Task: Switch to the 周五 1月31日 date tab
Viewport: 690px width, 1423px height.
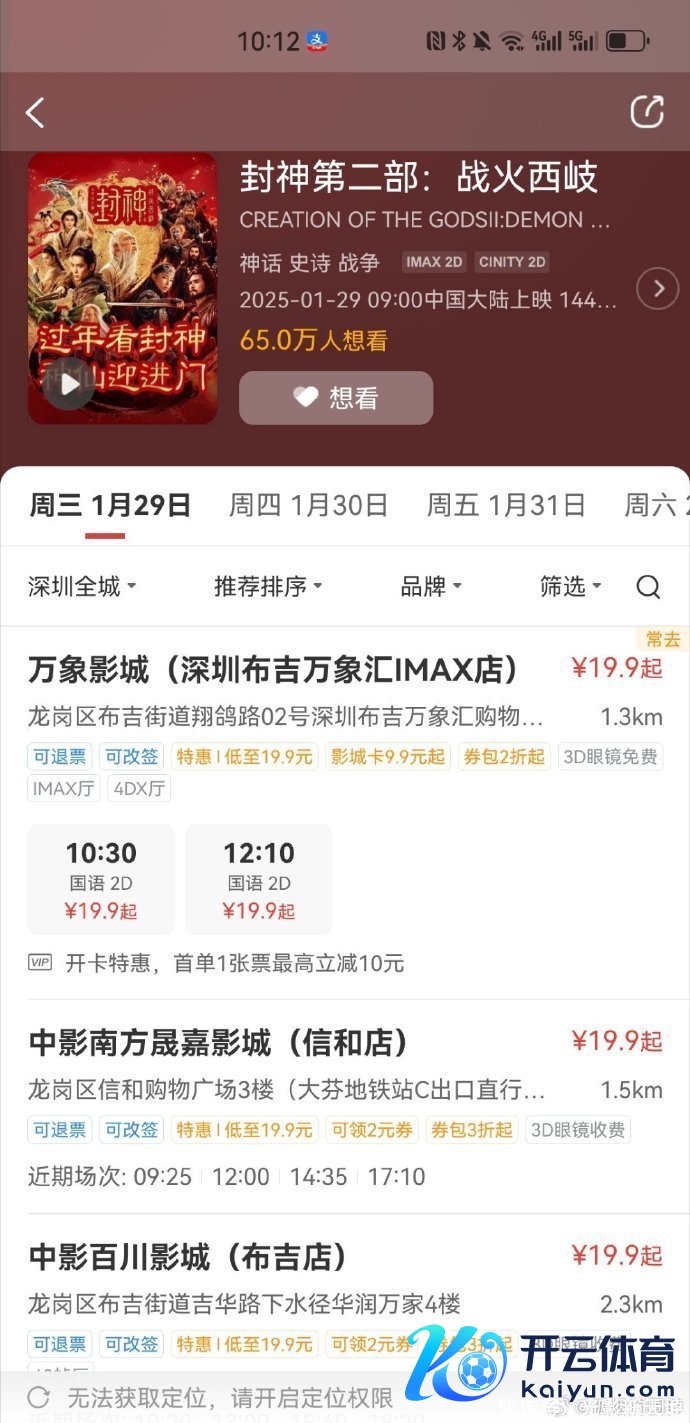Action: (506, 505)
